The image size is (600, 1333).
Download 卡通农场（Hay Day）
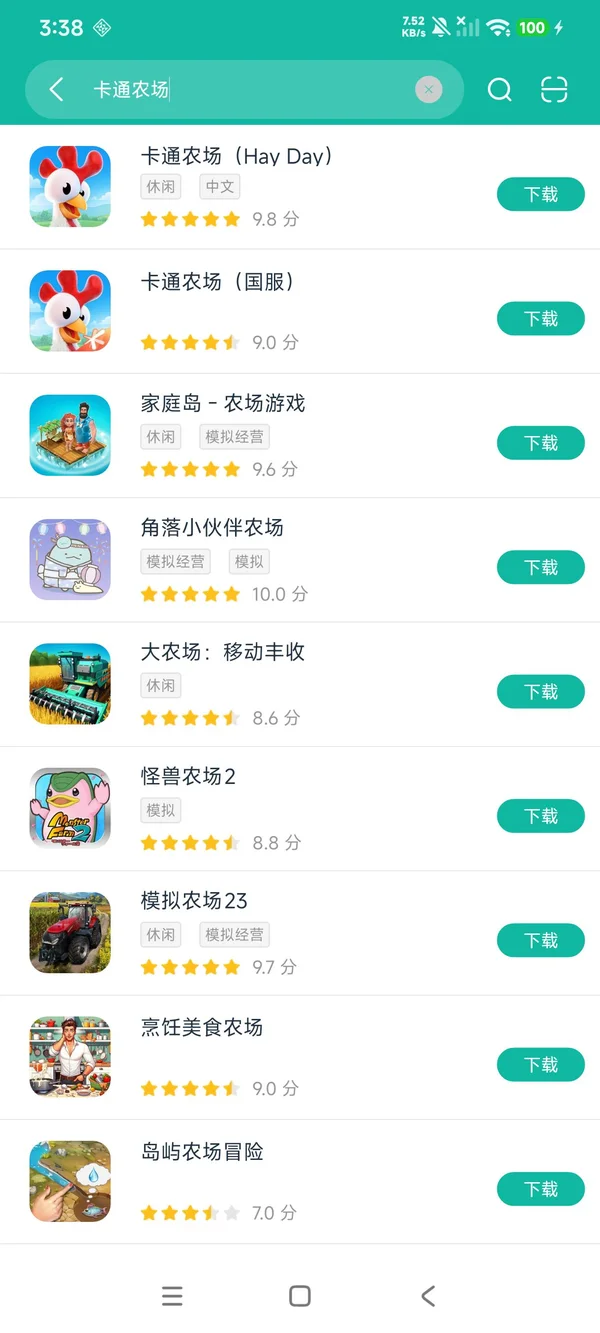coord(541,194)
